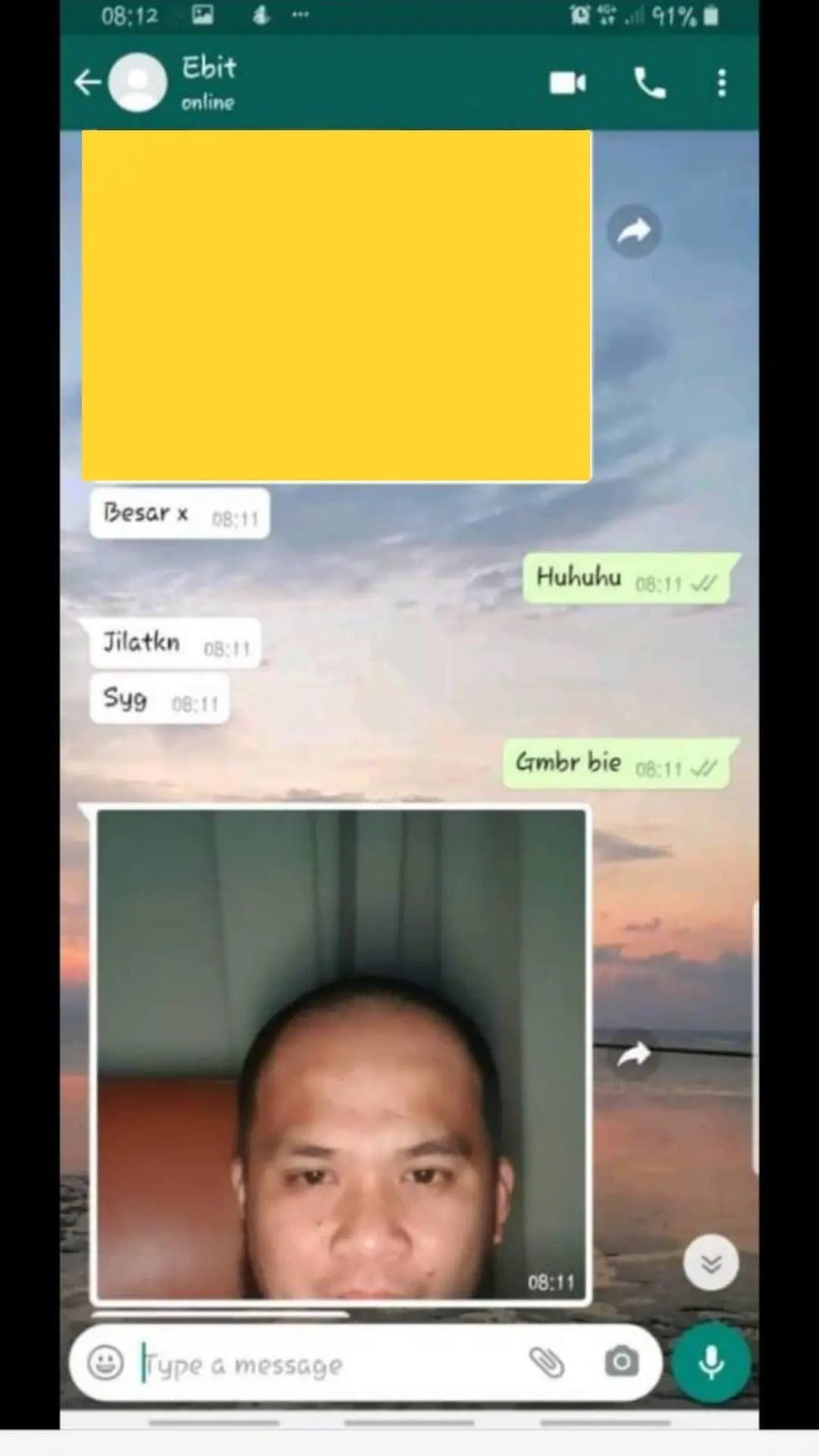The height and width of the screenshot is (1456, 819).
Task: Focus the Type a message field
Action: point(318,1364)
